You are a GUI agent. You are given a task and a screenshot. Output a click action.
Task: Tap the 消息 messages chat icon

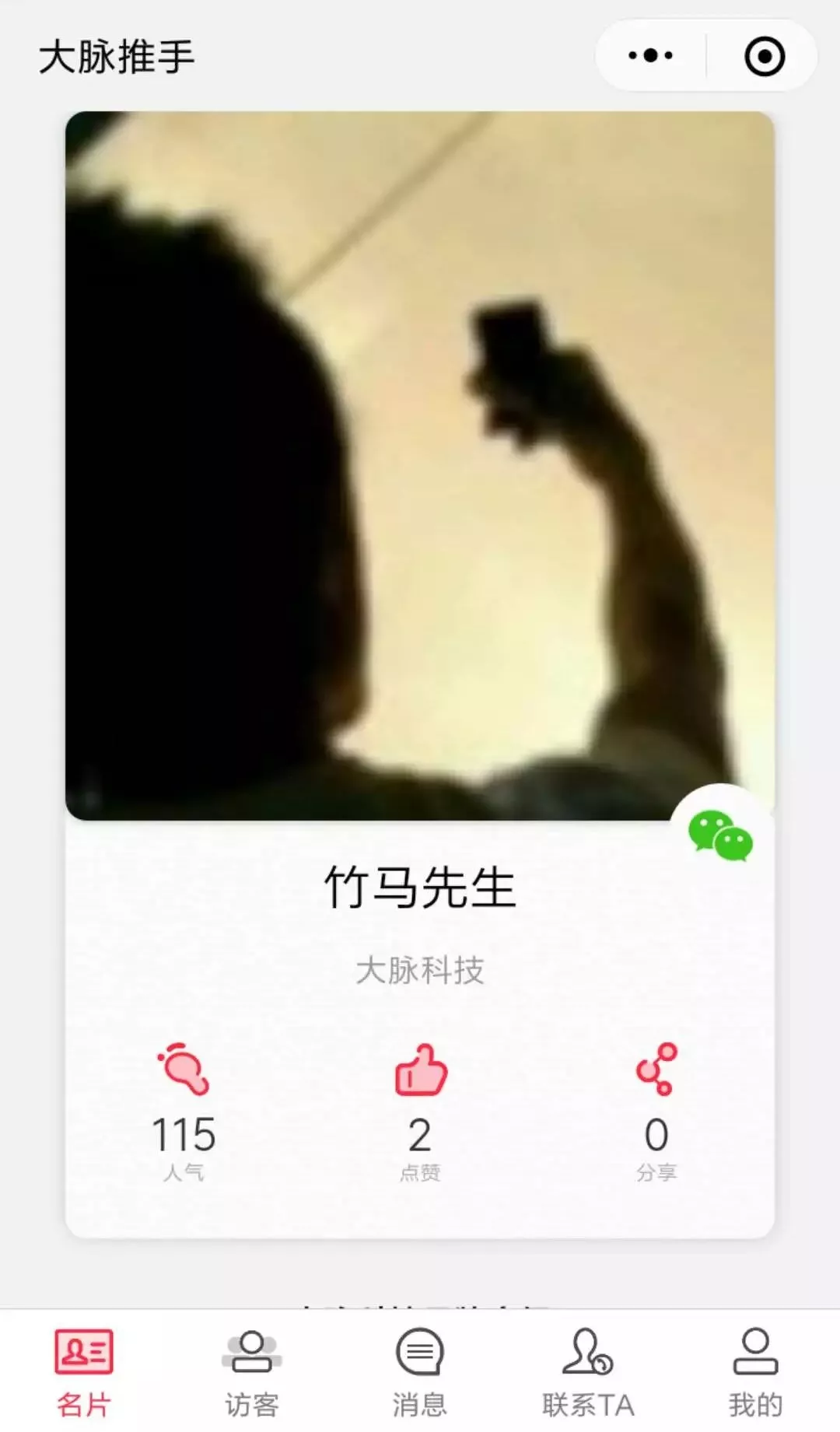419,1350
